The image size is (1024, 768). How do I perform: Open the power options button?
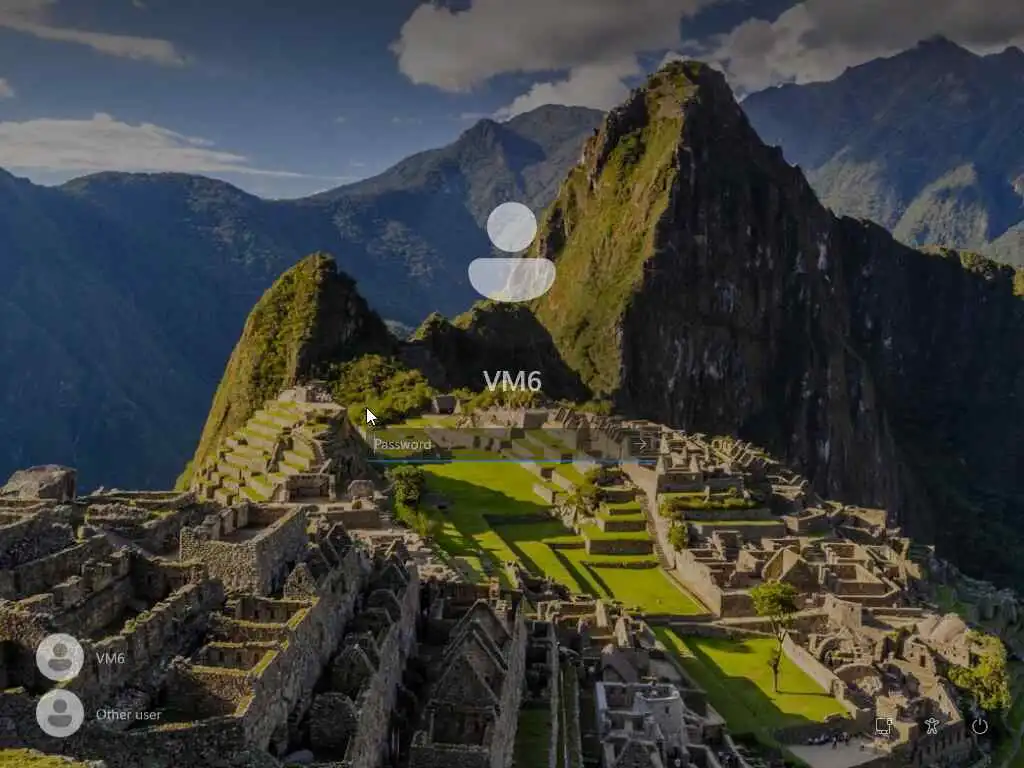point(979,726)
